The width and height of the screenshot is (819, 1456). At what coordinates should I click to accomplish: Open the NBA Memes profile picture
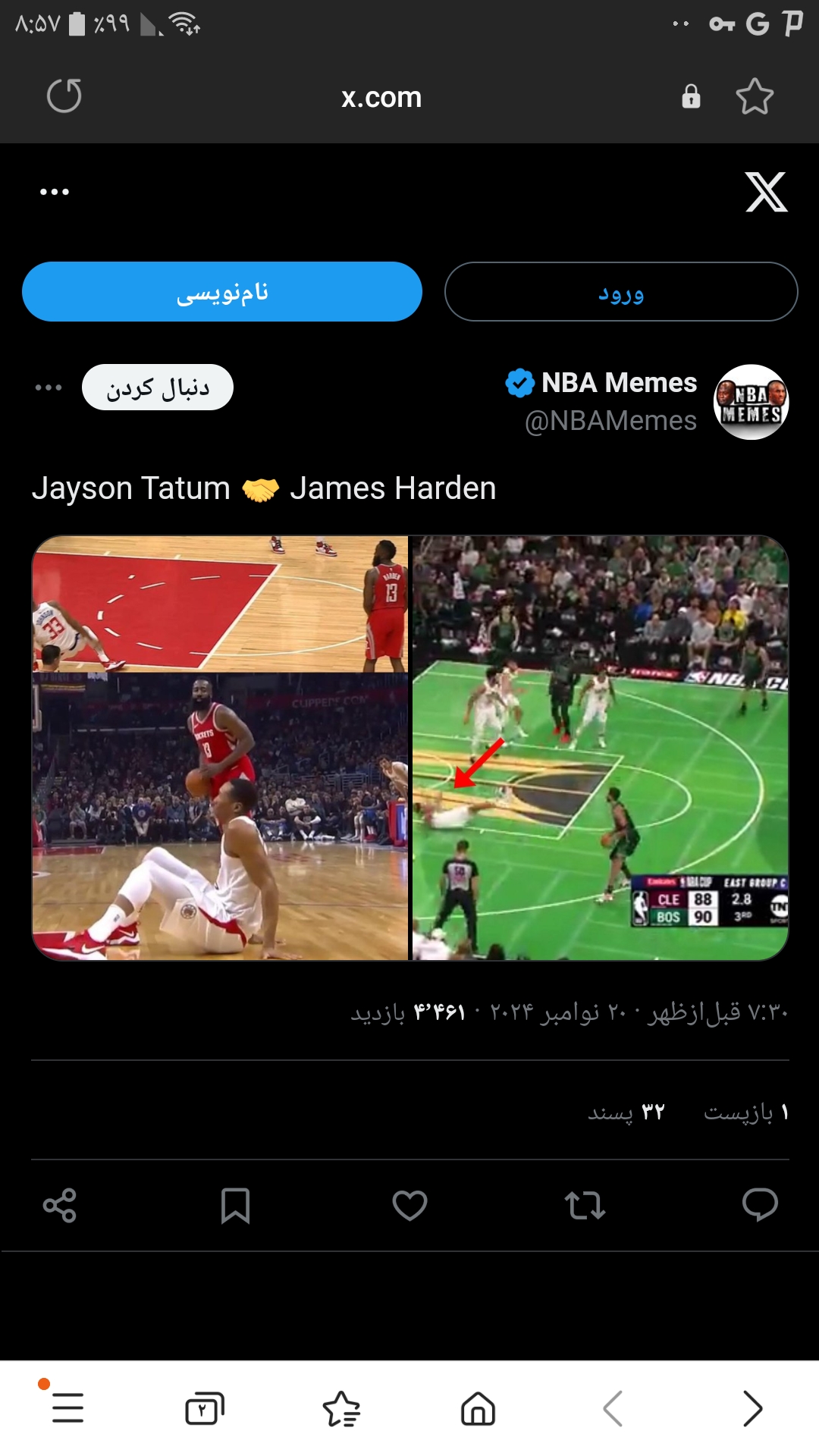click(x=752, y=402)
